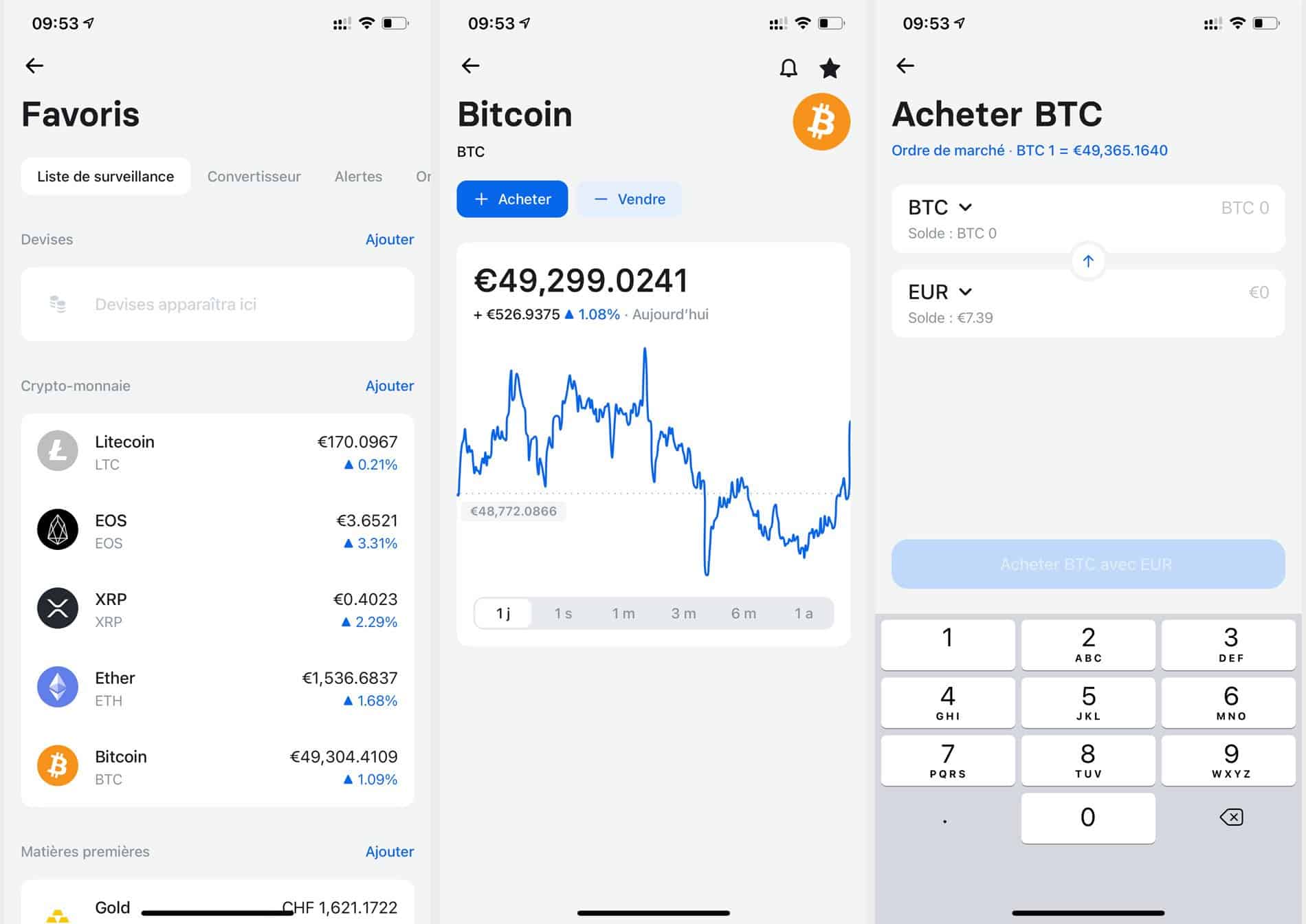
Task: View XRP details
Action: 217,609
